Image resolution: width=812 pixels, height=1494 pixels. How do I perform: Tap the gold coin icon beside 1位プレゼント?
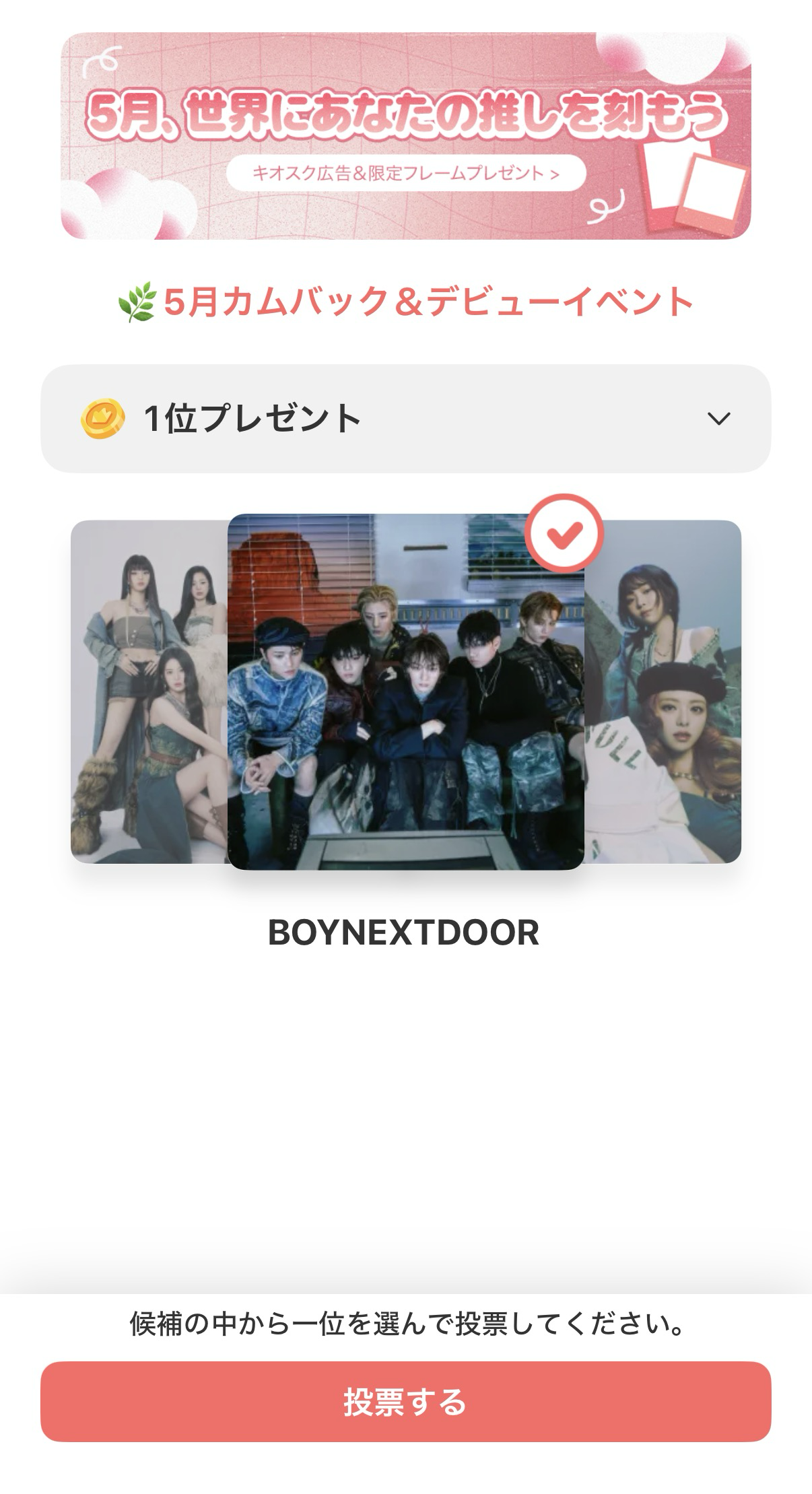(x=102, y=419)
